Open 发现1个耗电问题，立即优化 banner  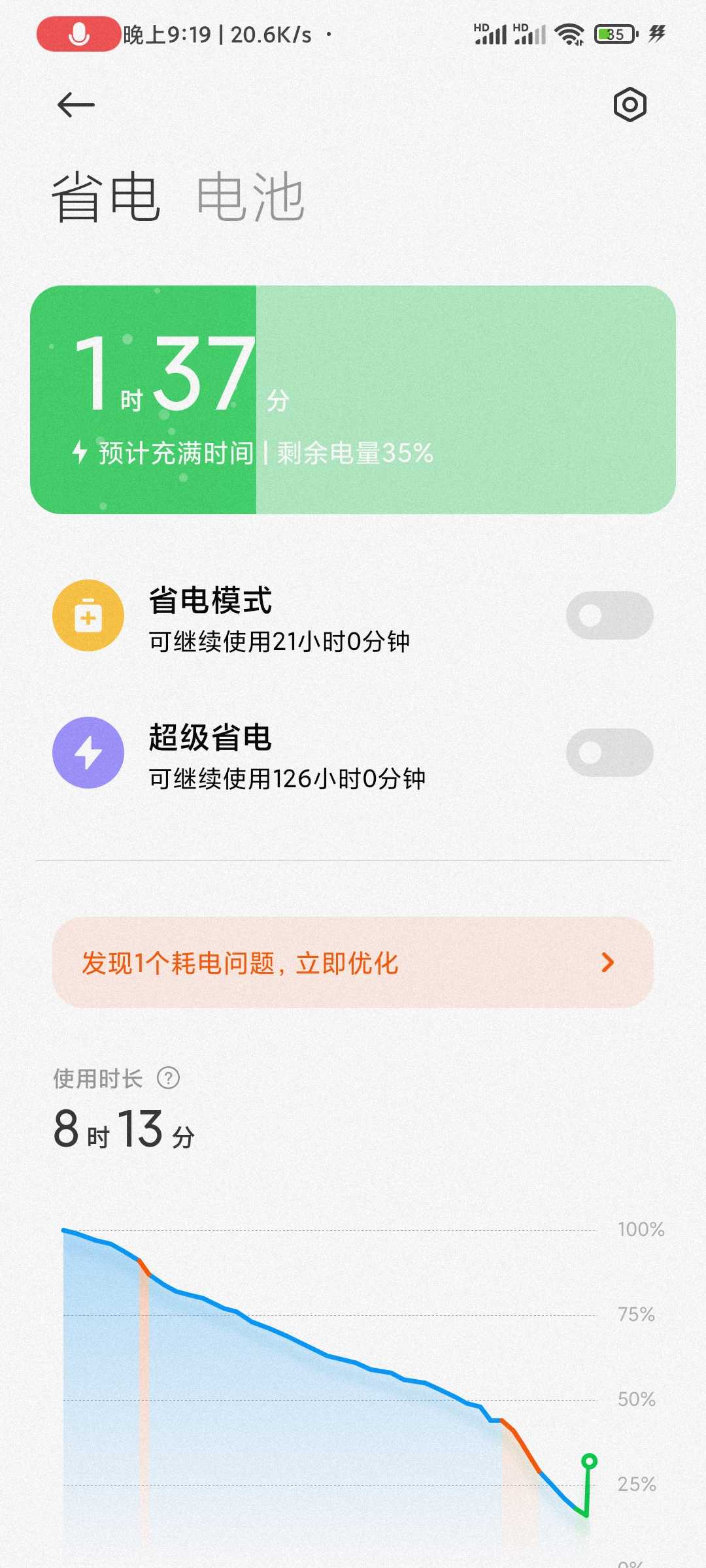pyautogui.click(x=353, y=962)
